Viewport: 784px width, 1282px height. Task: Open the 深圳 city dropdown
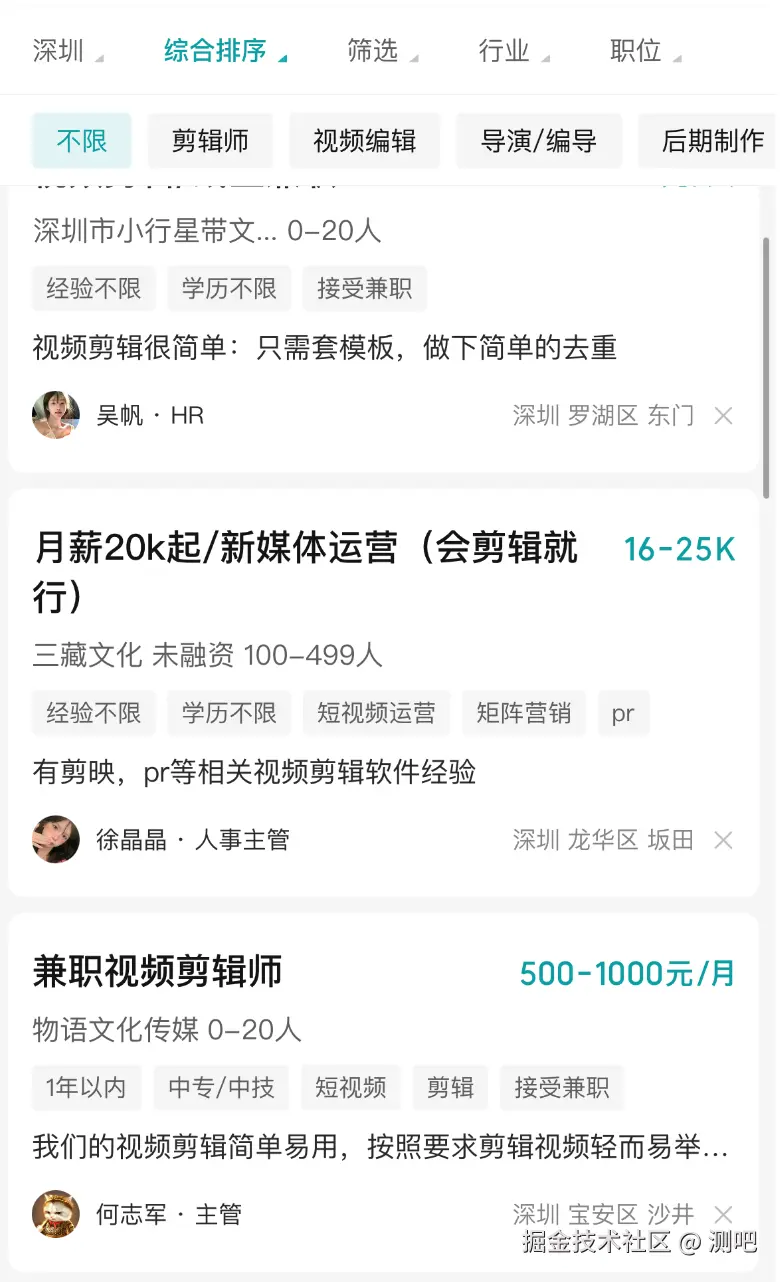[66, 51]
